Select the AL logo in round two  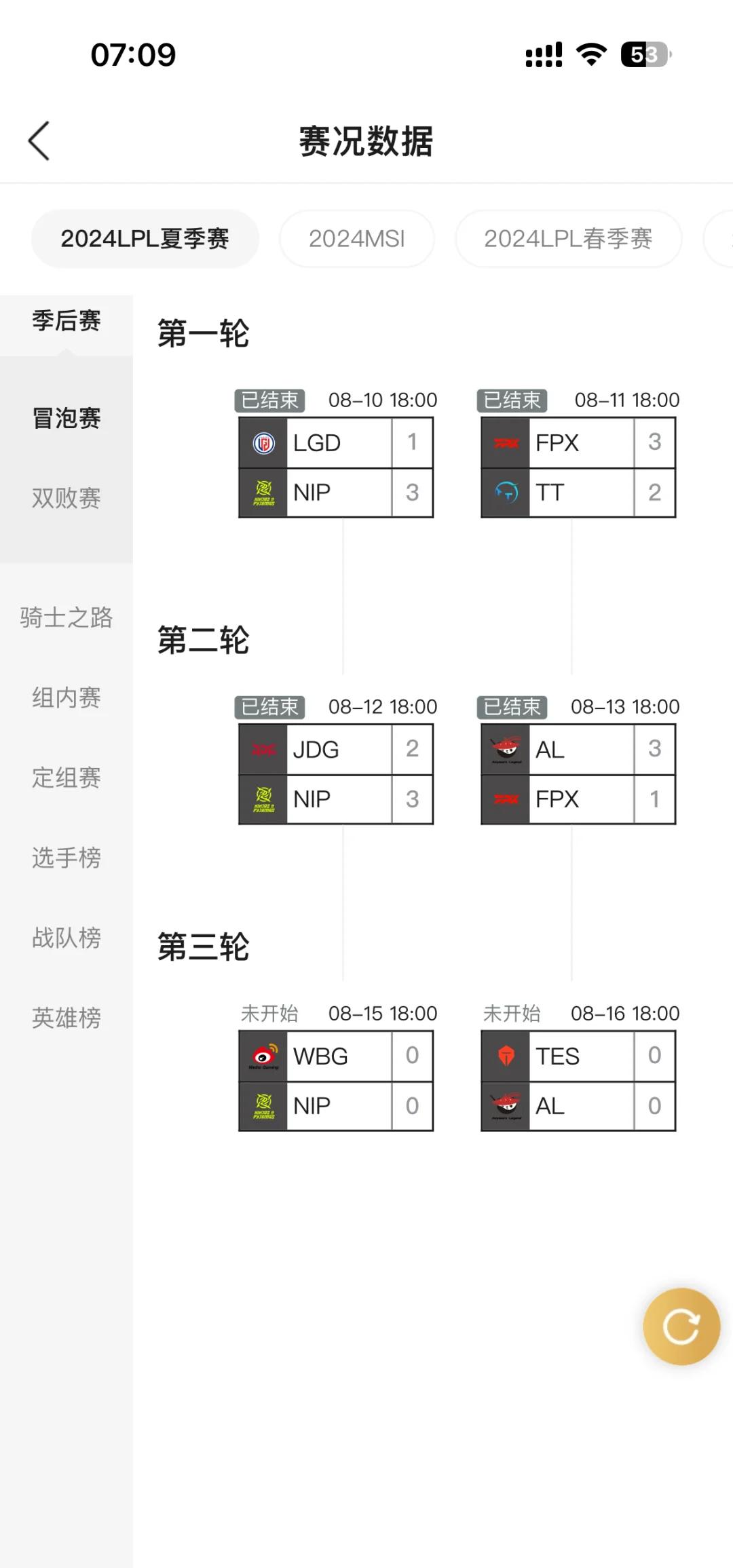(506, 749)
